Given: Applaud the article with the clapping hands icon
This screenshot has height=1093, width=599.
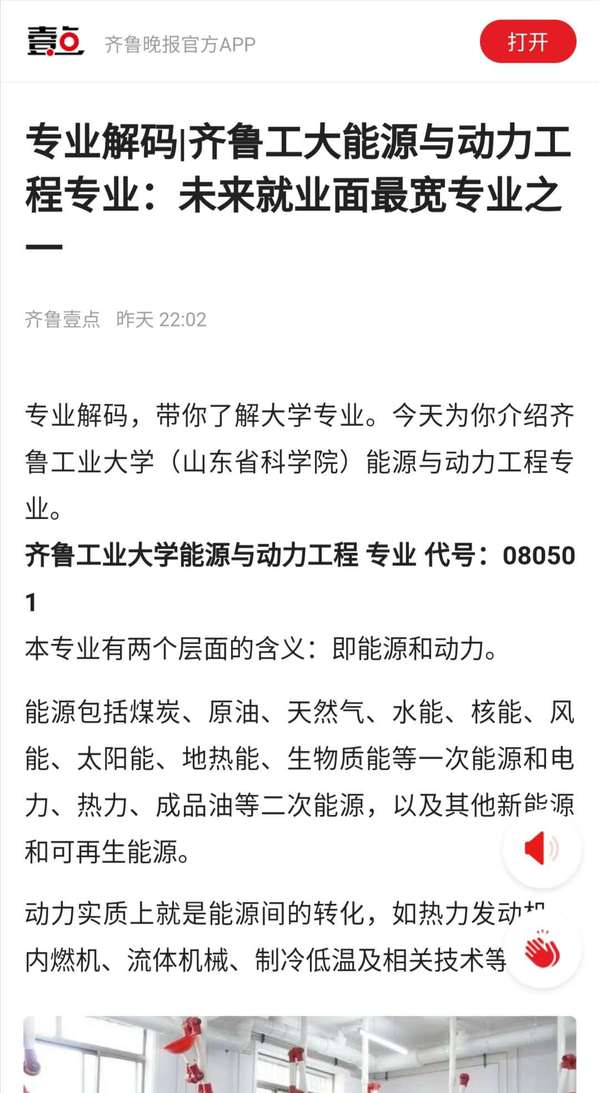Looking at the screenshot, I should click(542, 949).
